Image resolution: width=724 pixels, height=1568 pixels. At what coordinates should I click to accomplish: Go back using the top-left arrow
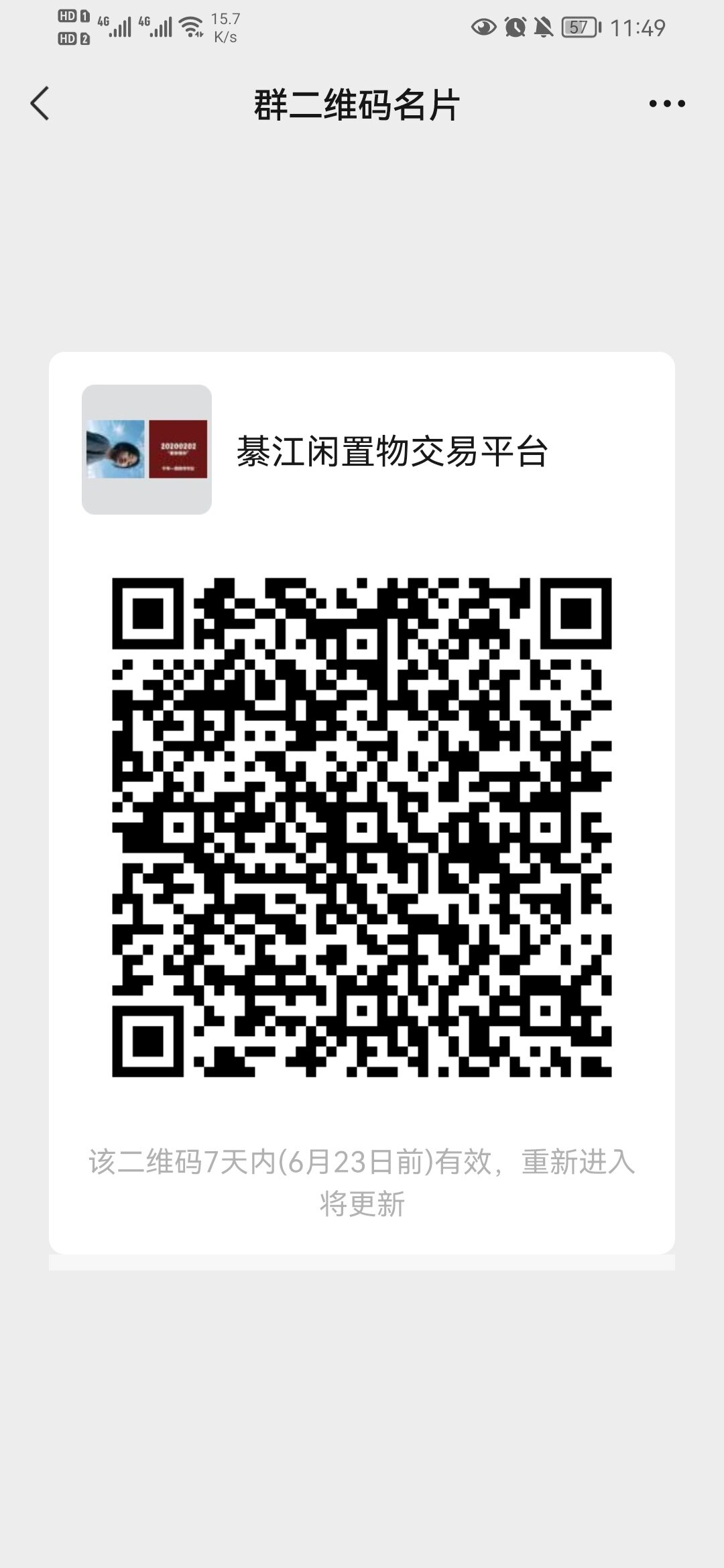click(40, 104)
